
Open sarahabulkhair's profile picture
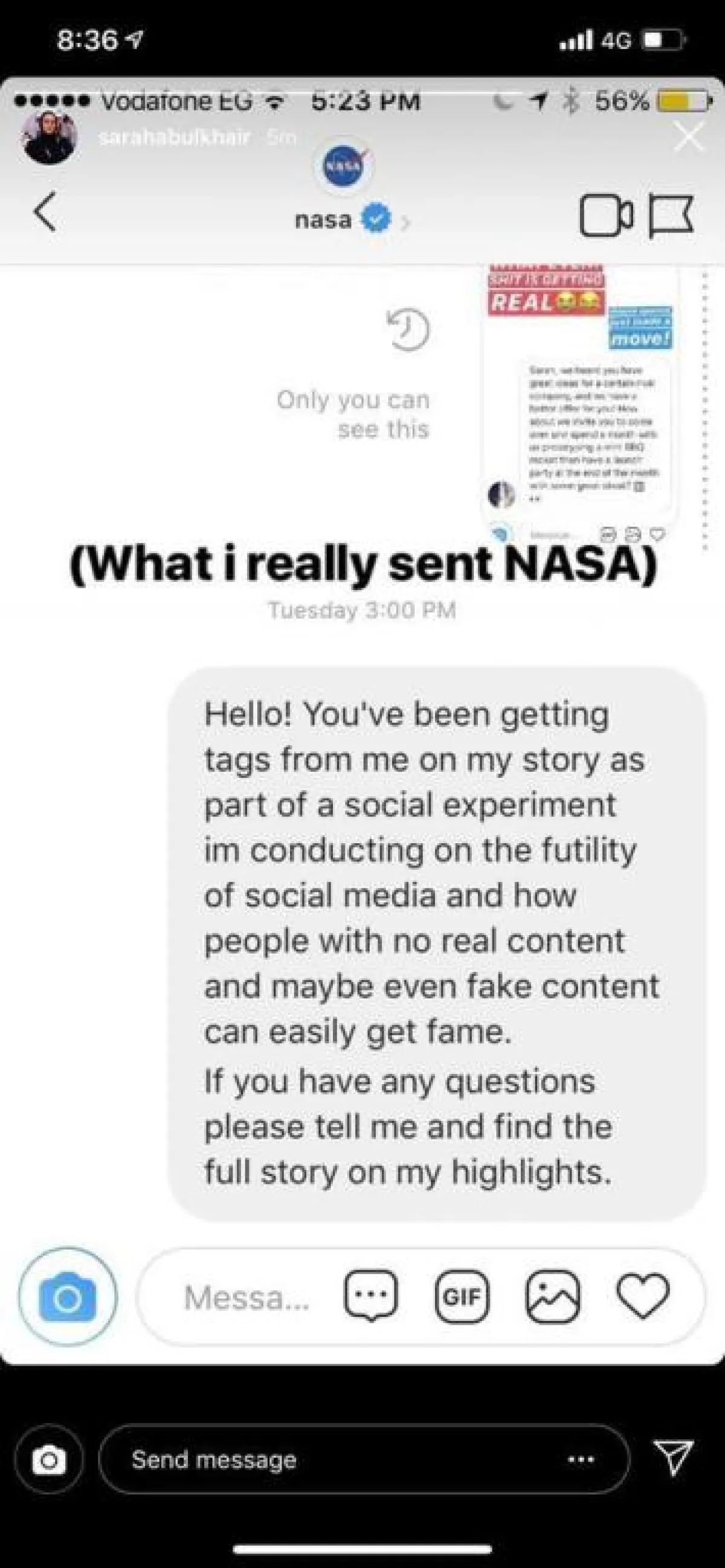pos(50,138)
